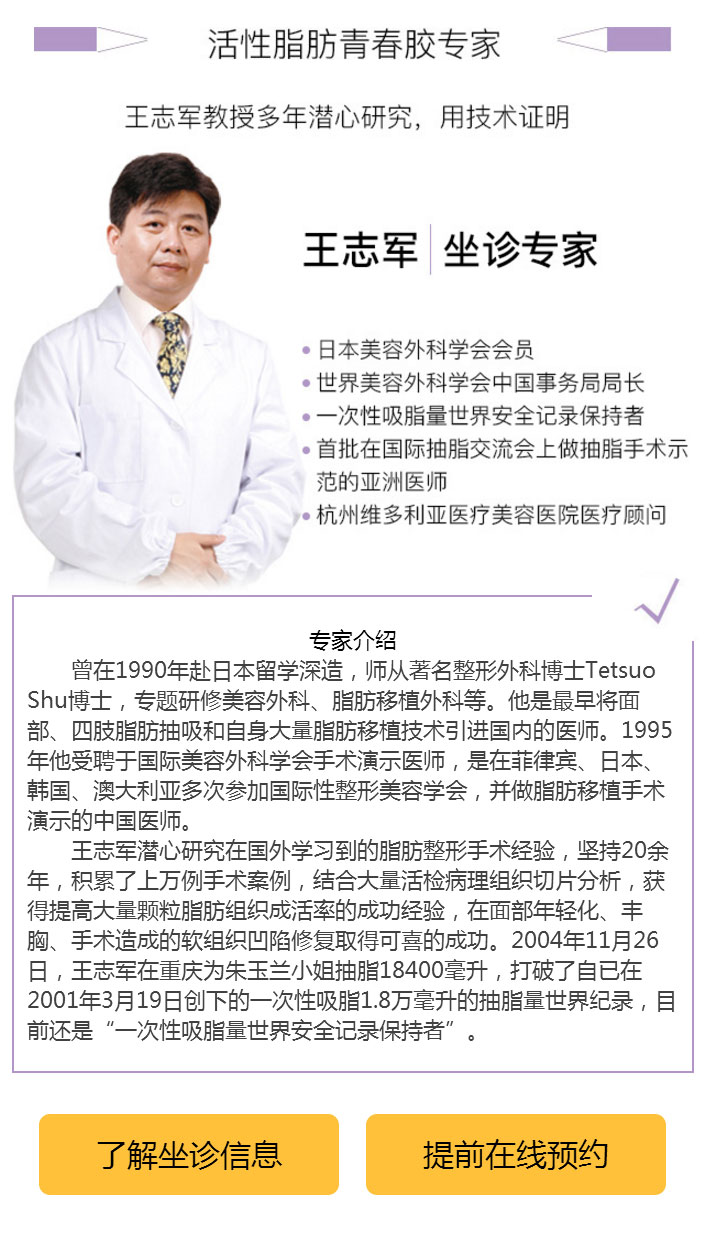705x1259 pixels.
Task: Open 提前在线预约 to book an appointment
Action: (x=515, y=1154)
